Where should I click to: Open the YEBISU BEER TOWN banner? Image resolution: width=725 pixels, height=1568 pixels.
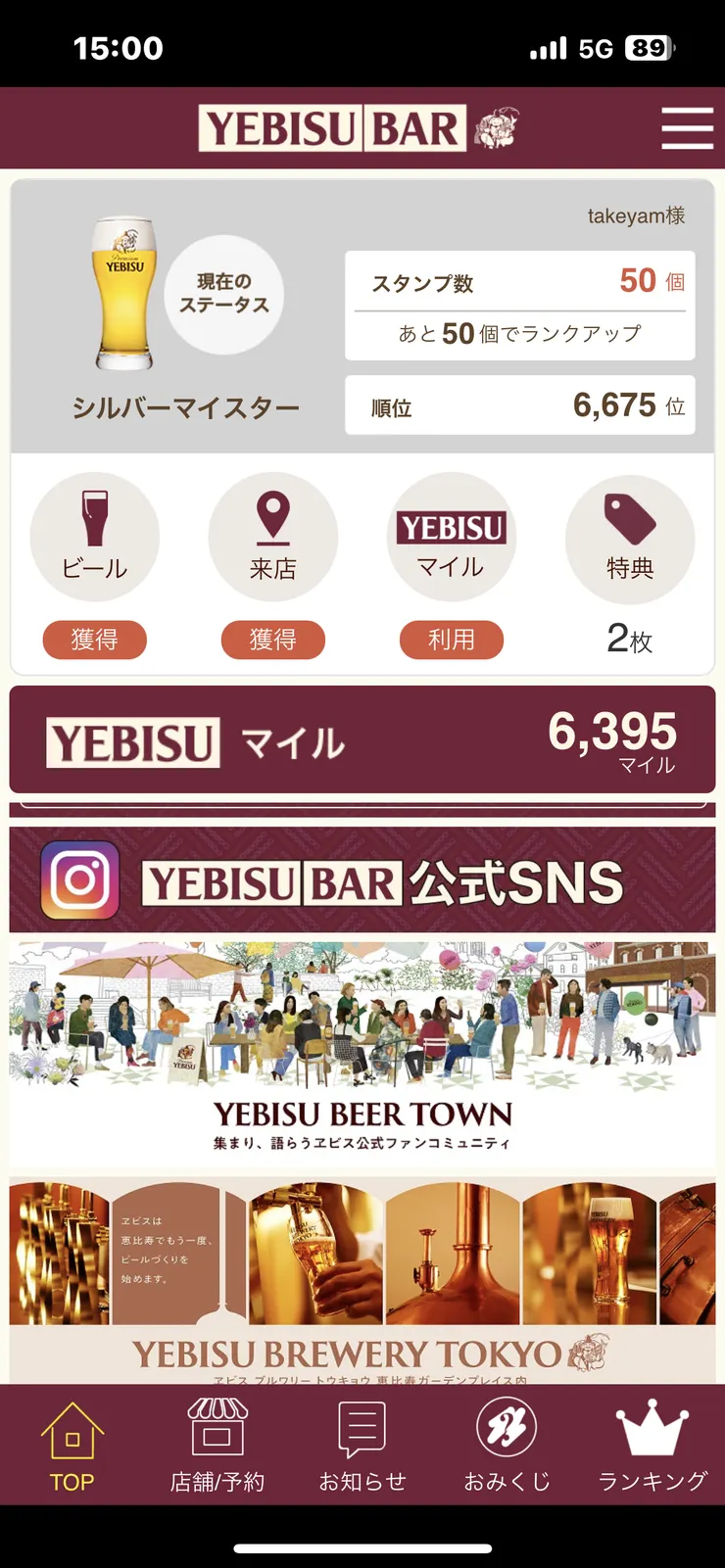click(362, 1053)
